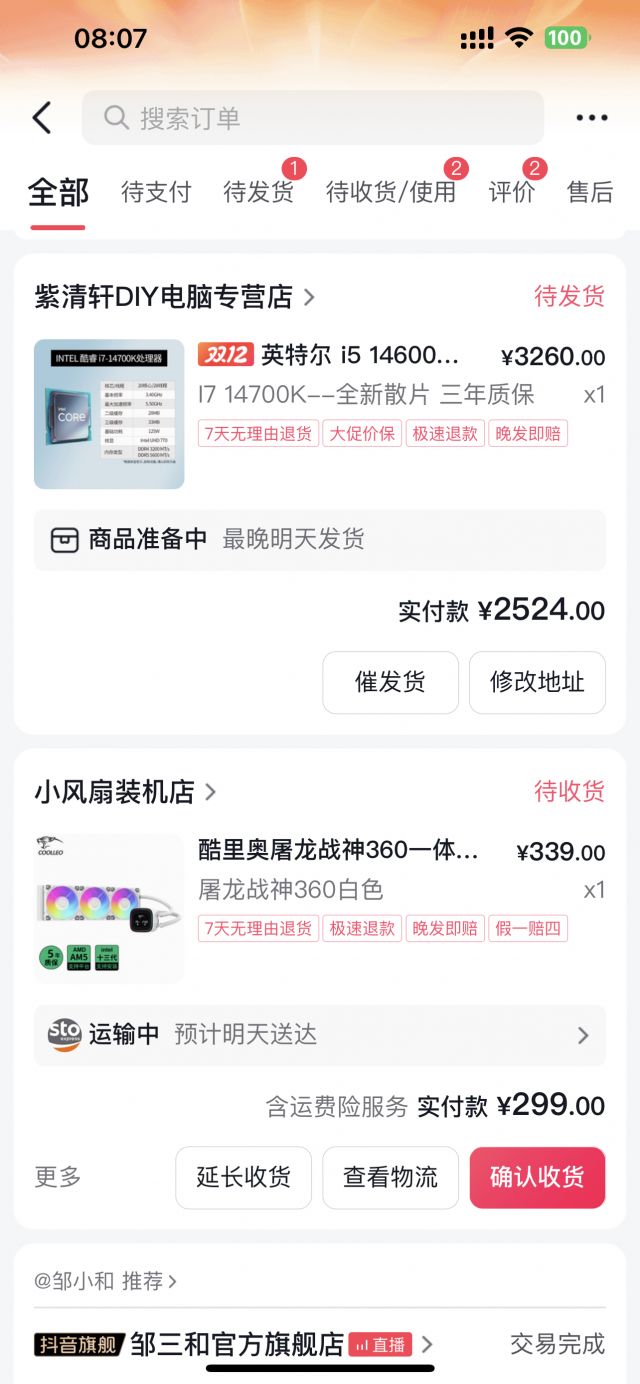
Task: Switch to the 待发货 tab
Action: click(x=258, y=192)
